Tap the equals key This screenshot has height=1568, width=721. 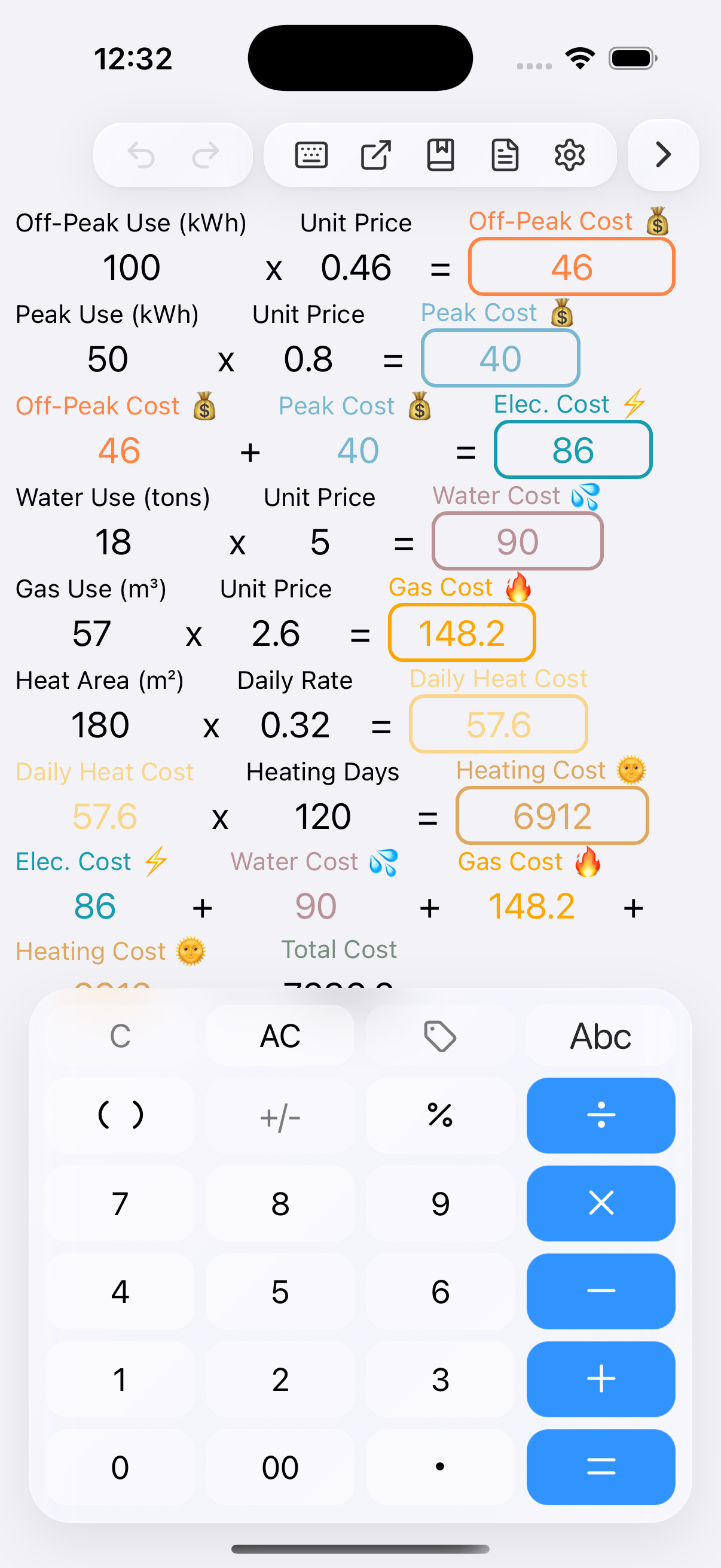point(600,1466)
